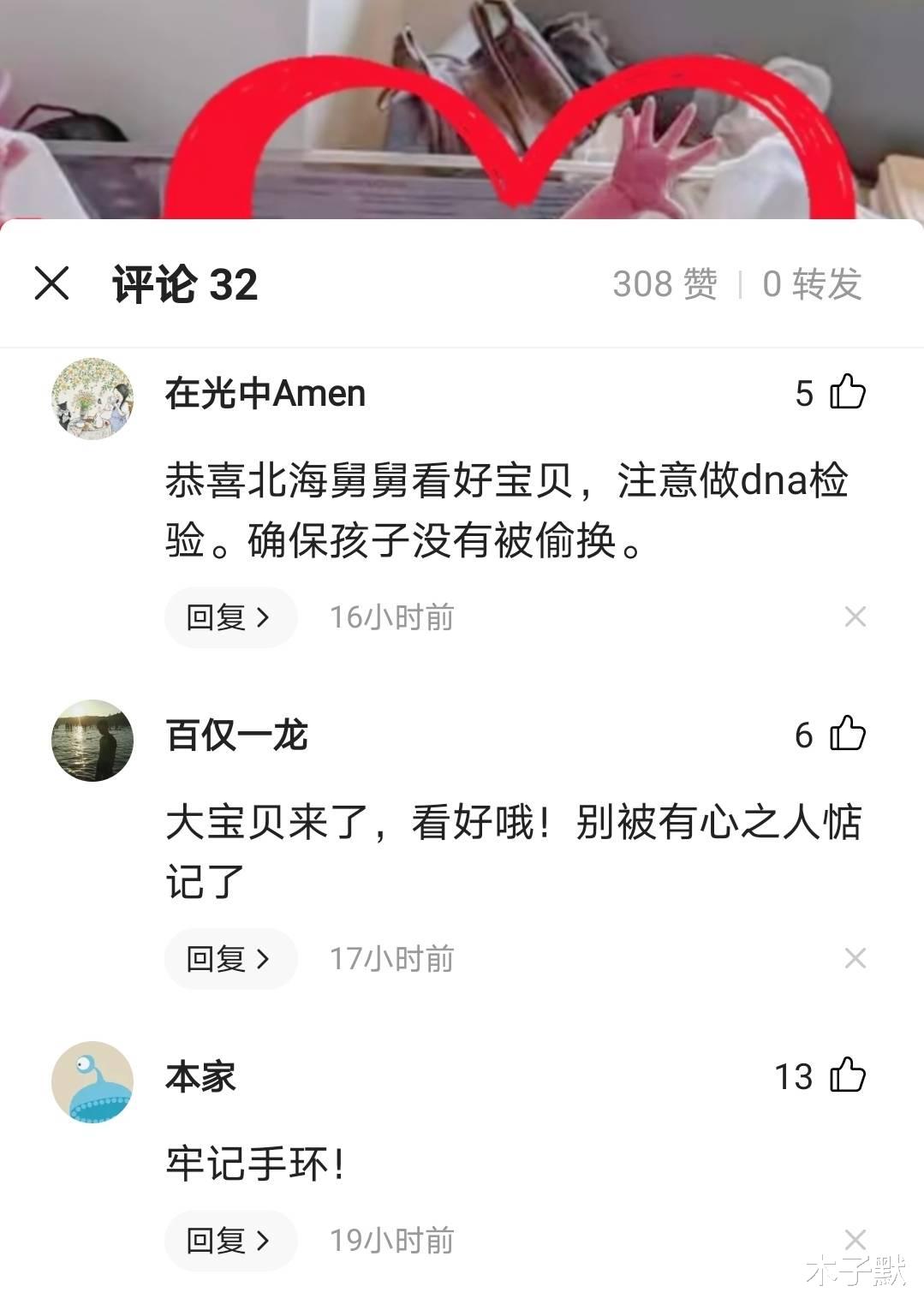Like the comment by 本家

click(847, 1076)
